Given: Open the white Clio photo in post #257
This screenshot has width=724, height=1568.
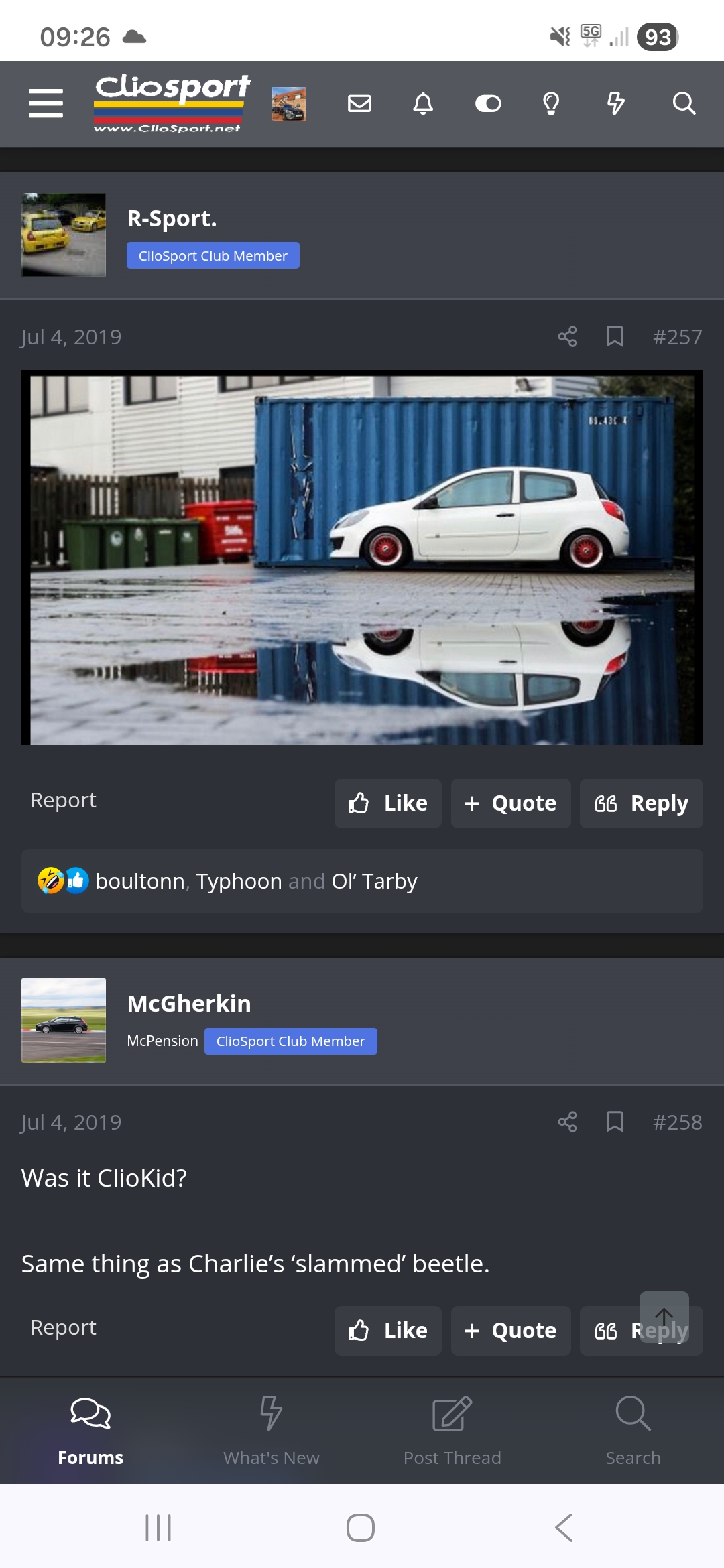Looking at the screenshot, I should pyautogui.click(x=362, y=558).
